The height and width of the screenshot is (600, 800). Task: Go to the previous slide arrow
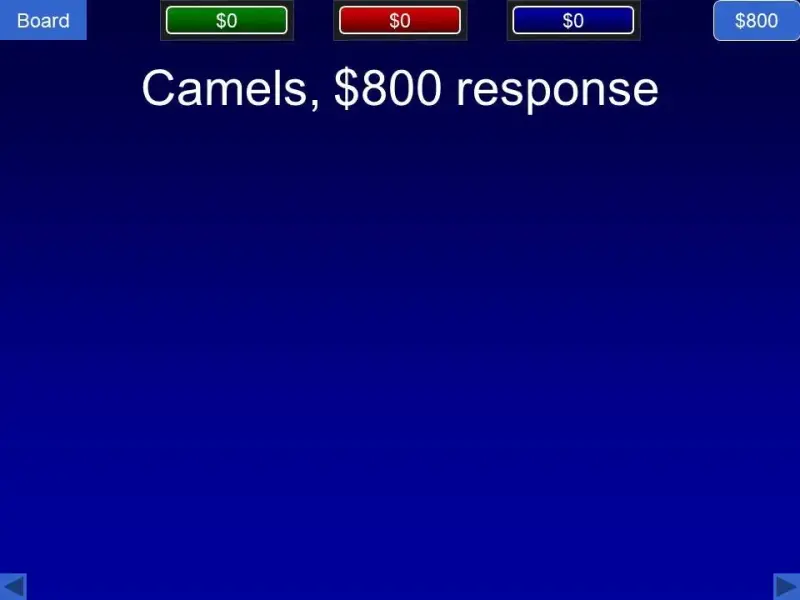tap(13, 586)
